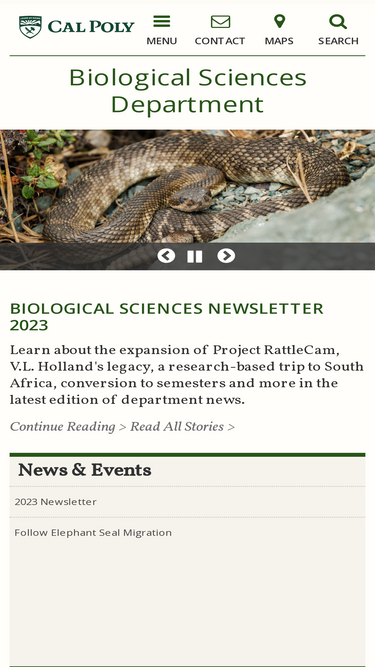Open the 2023 Newsletter news item
Viewport: 375px width, 667px height.
pos(55,502)
